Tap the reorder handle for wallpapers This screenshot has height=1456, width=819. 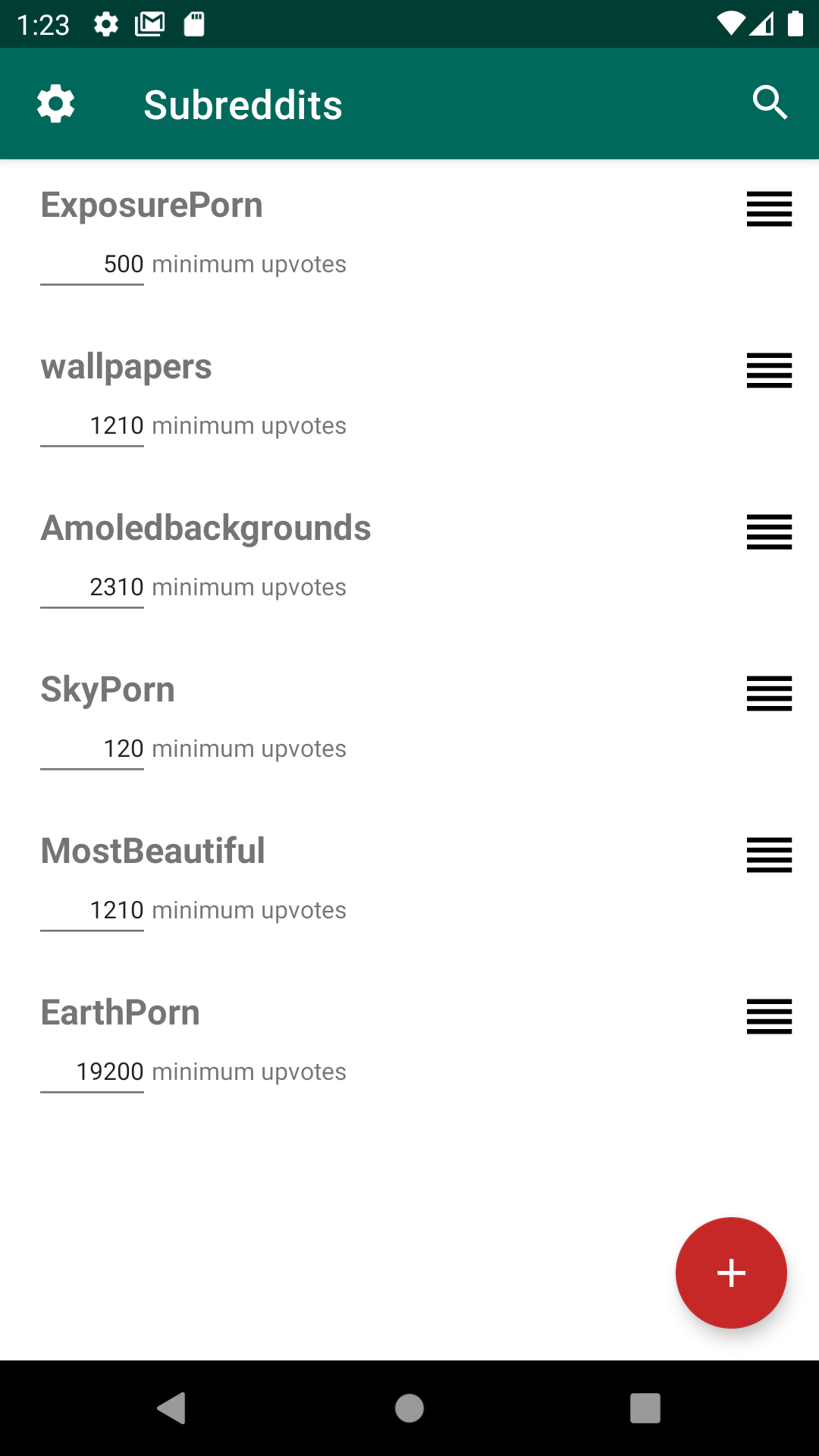point(769,370)
